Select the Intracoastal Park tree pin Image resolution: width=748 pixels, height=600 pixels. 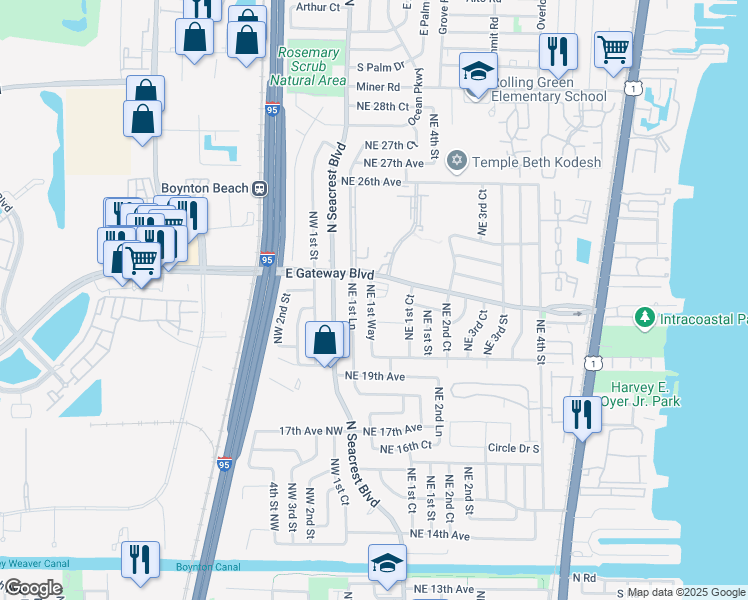click(645, 319)
